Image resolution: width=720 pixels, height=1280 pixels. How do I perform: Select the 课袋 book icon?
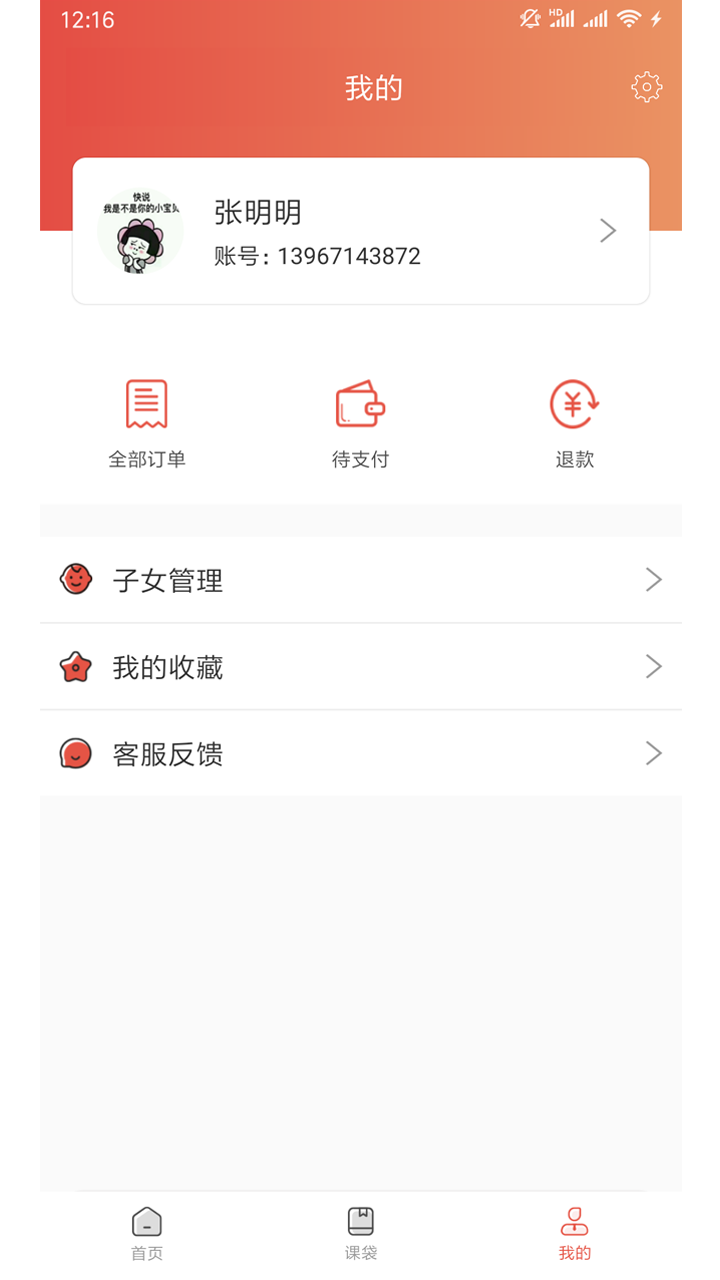click(360, 1220)
